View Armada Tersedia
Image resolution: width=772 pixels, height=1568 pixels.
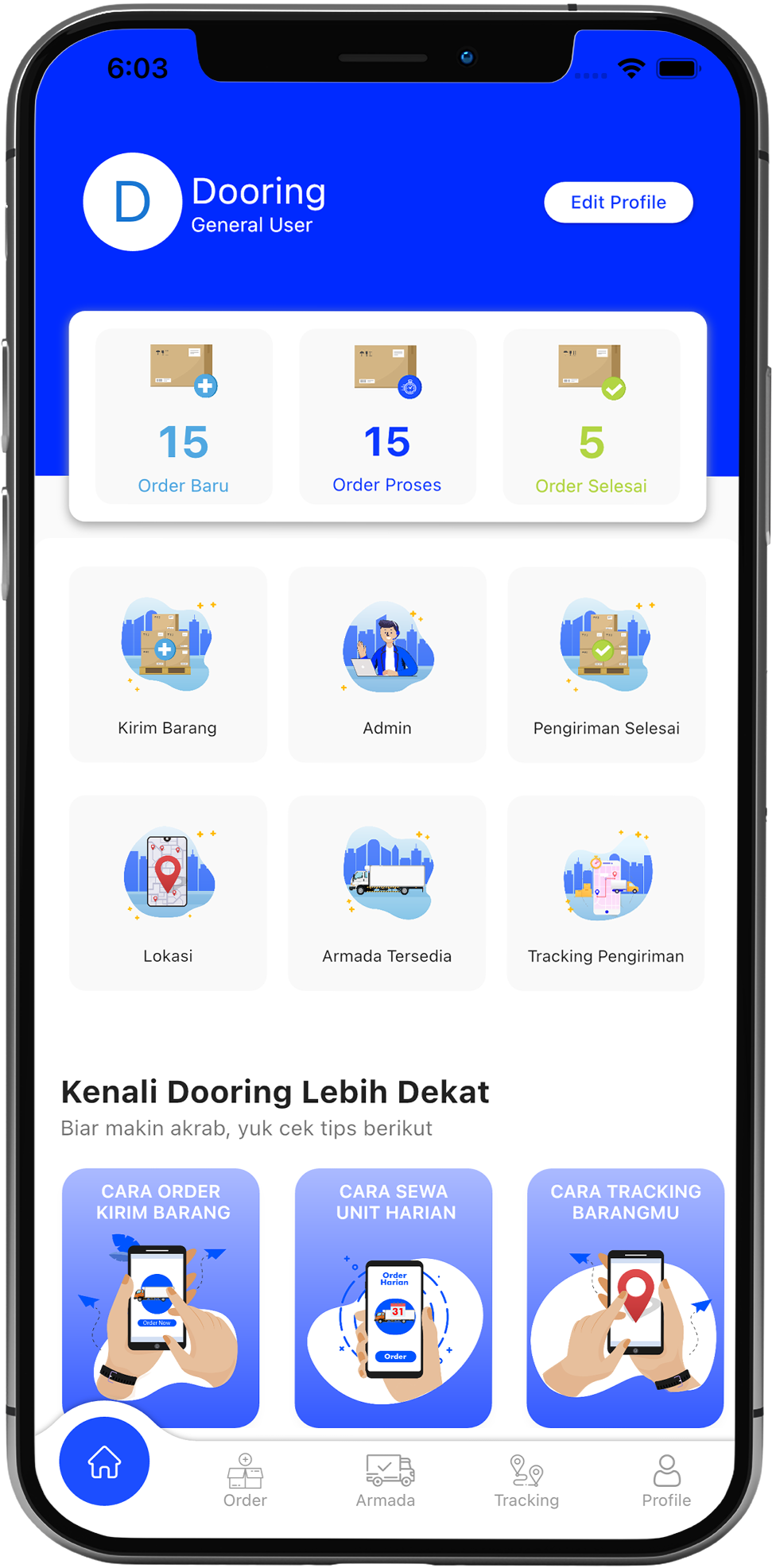click(387, 892)
